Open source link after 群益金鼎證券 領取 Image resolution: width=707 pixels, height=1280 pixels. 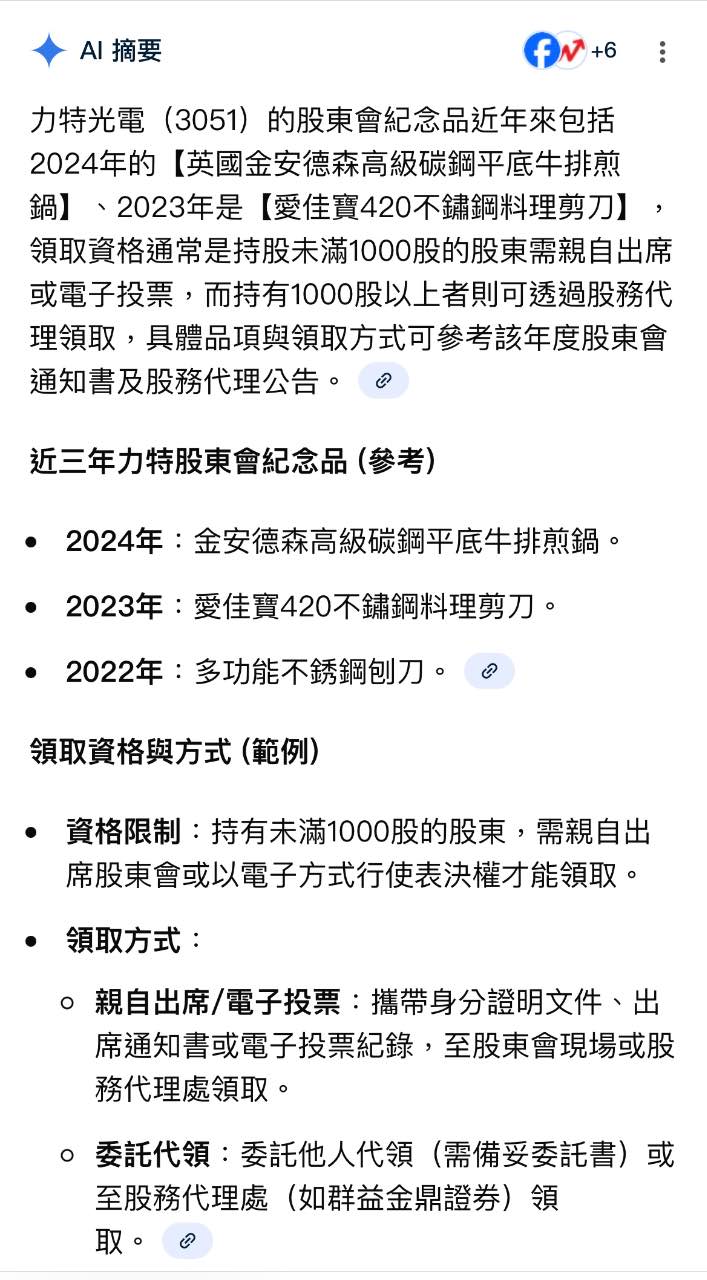pyautogui.click(x=187, y=1241)
